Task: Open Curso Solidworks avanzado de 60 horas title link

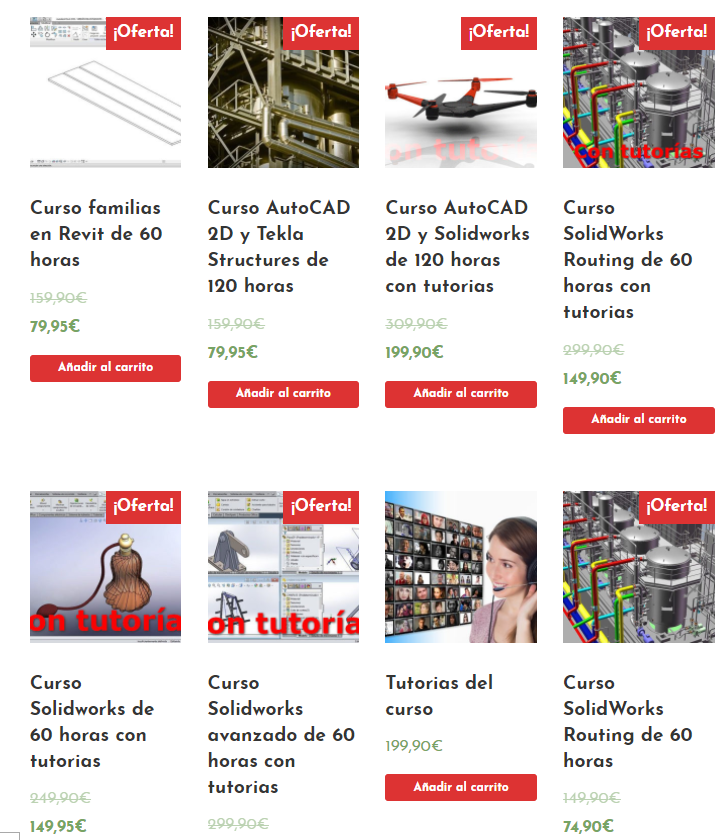Action: 281,734
